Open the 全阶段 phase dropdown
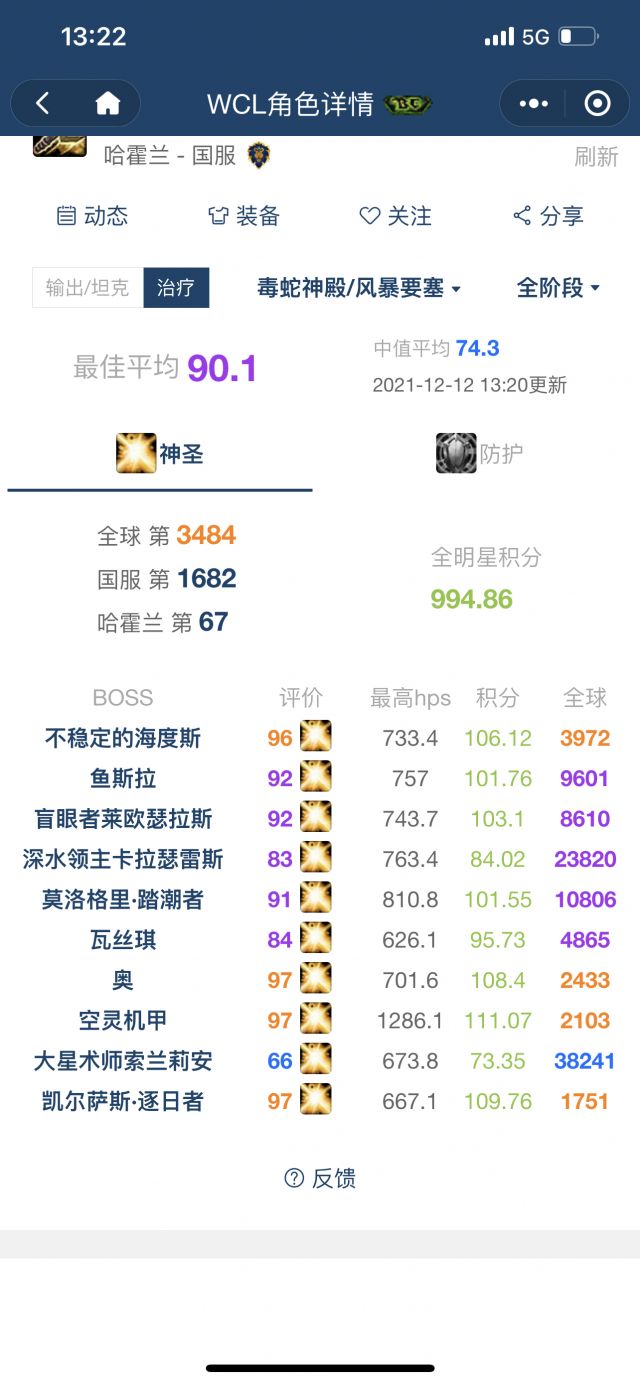 pyautogui.click(x=558, y=288)
